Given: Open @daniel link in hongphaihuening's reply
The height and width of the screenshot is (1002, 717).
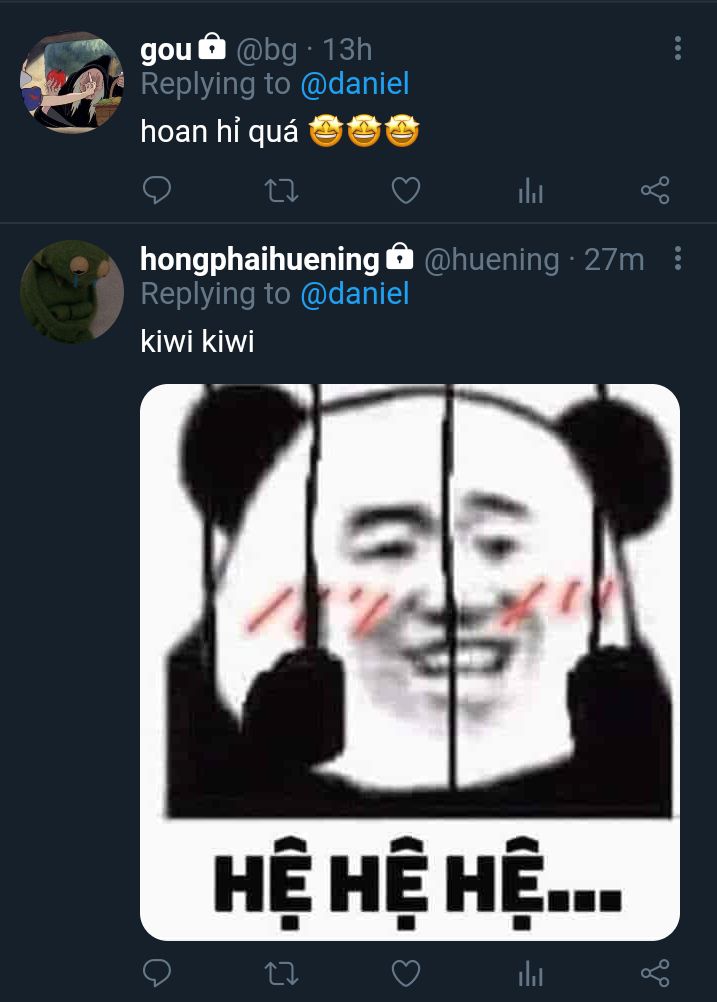Looking at the screenshot, I should click(x=355, y=294).
